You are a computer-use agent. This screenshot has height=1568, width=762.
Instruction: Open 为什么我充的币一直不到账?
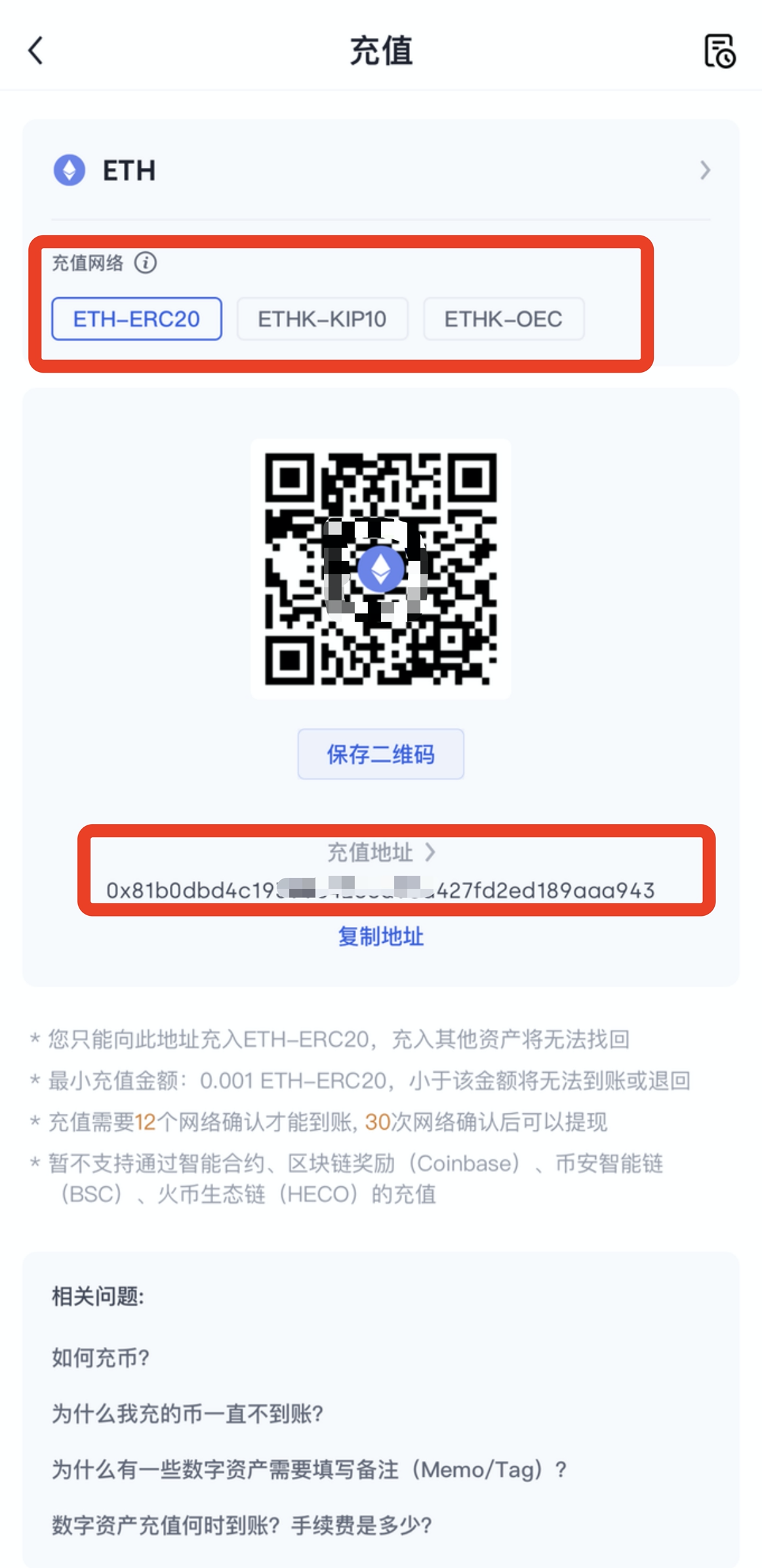(188, 1413)
